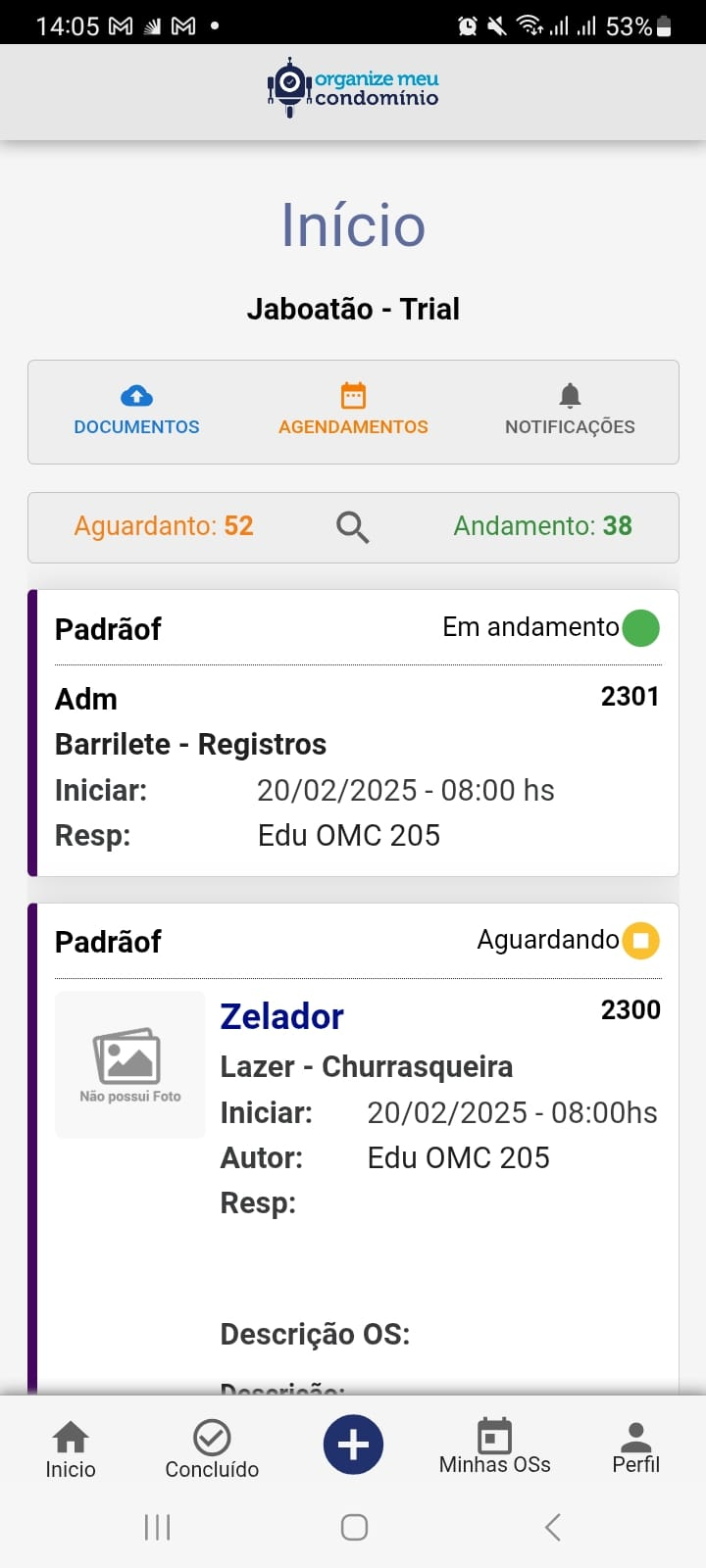Open the Agendamentos calendar icon

352,397
